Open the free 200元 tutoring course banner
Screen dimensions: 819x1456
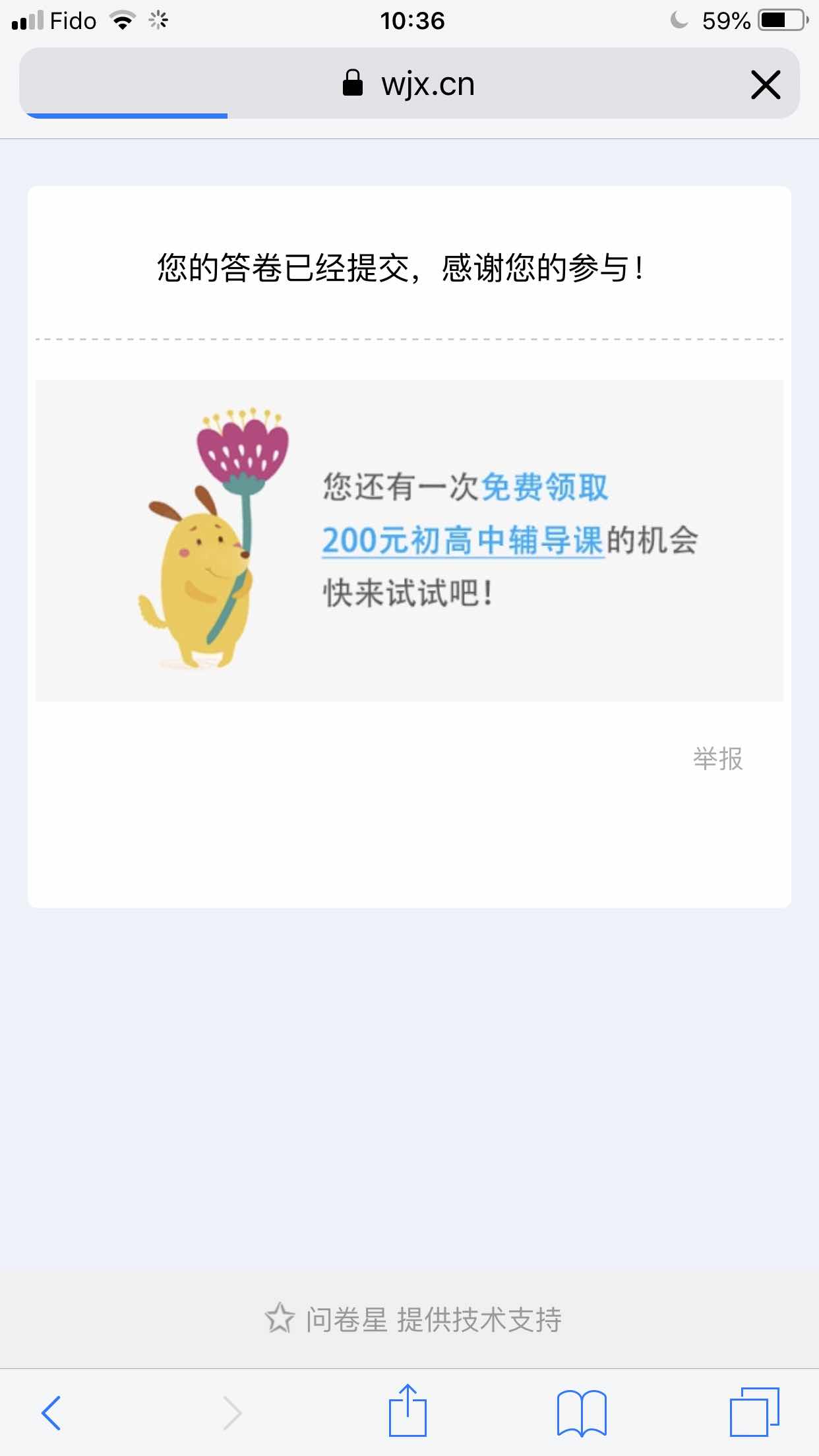[x=409, y=540]
